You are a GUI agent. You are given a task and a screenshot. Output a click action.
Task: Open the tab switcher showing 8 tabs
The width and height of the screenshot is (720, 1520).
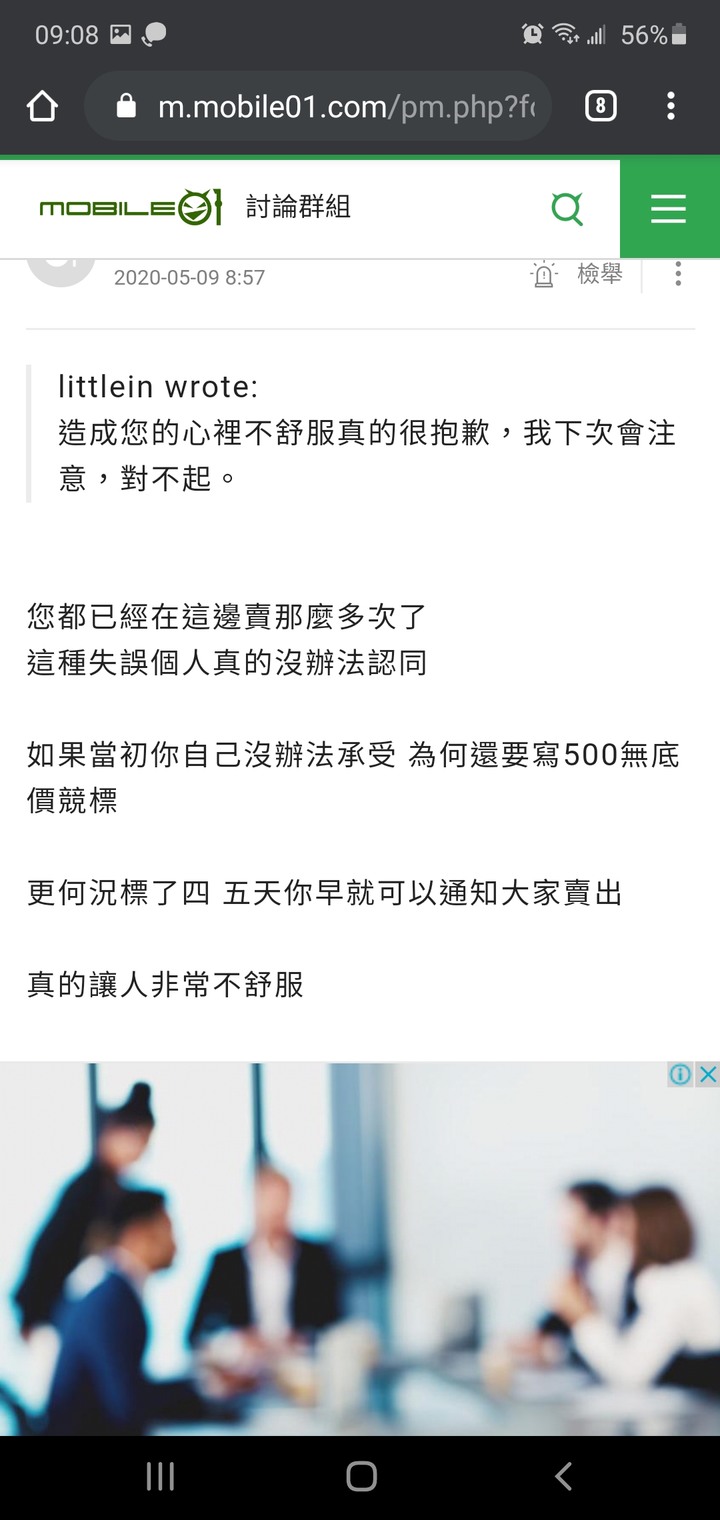click(x=600, y=106)
